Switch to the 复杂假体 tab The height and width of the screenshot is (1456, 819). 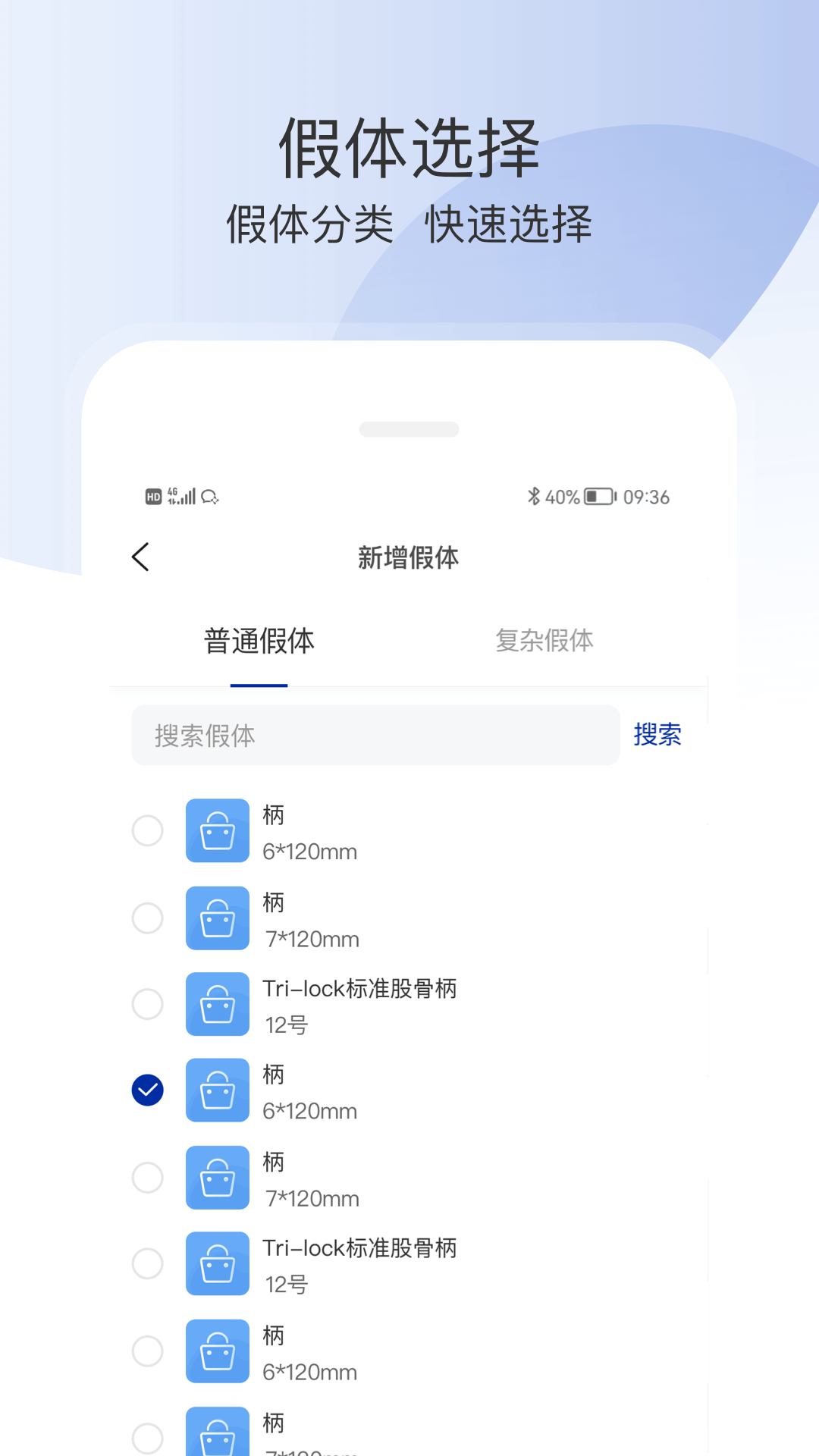(545, 641)
